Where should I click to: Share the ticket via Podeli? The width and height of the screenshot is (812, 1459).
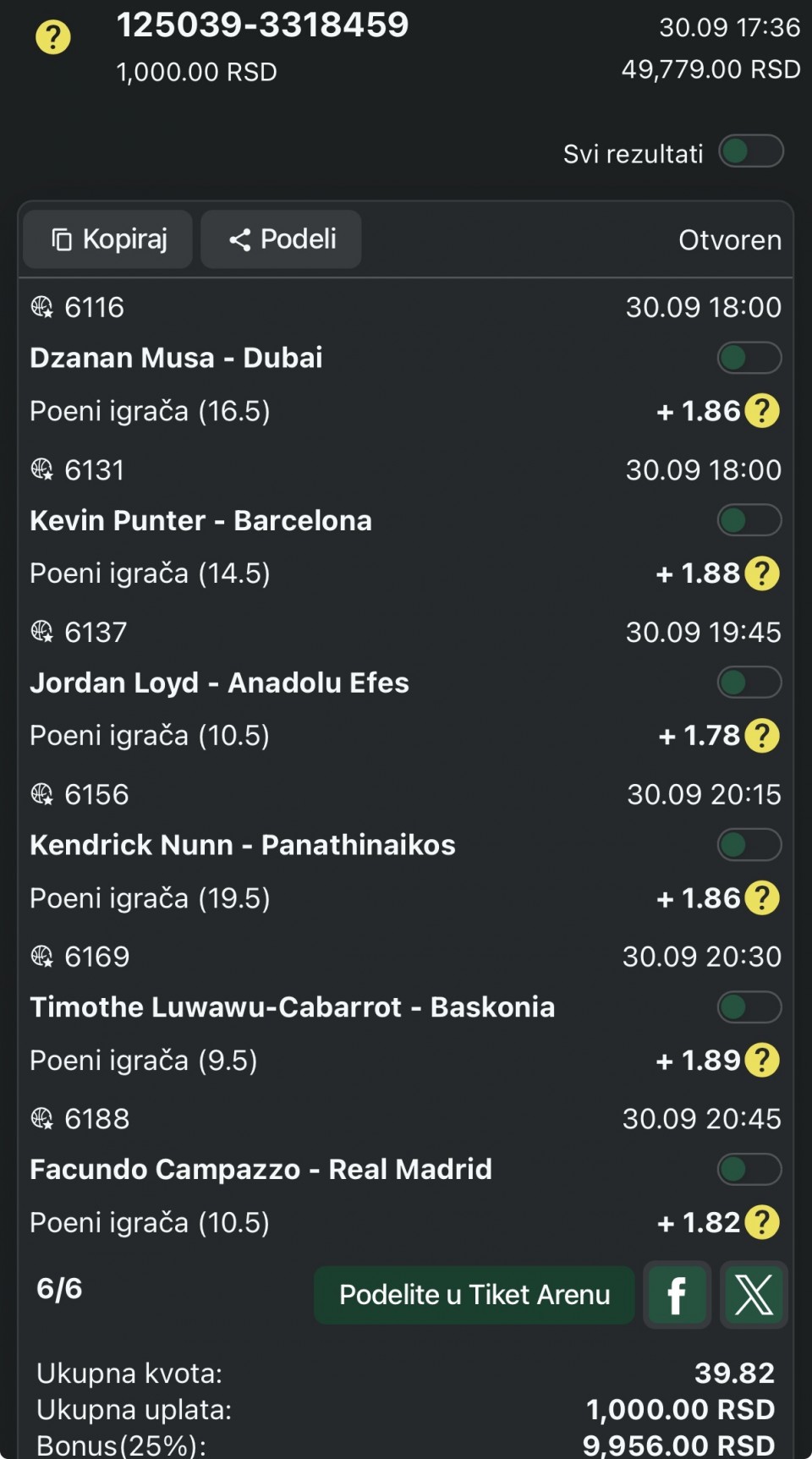pos(282,239)
